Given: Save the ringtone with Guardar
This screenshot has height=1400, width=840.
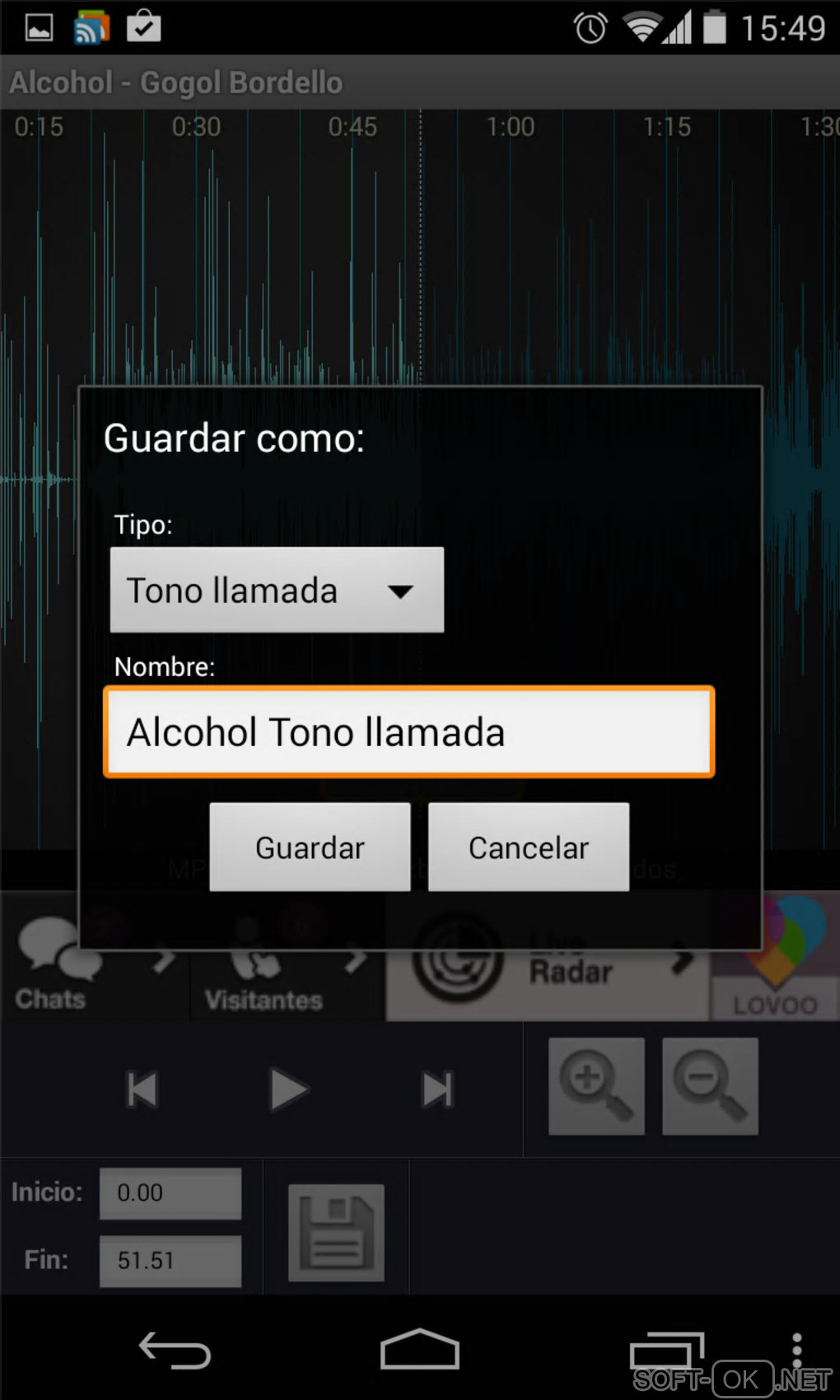Looking at the screenshot, I should point(310,847).
